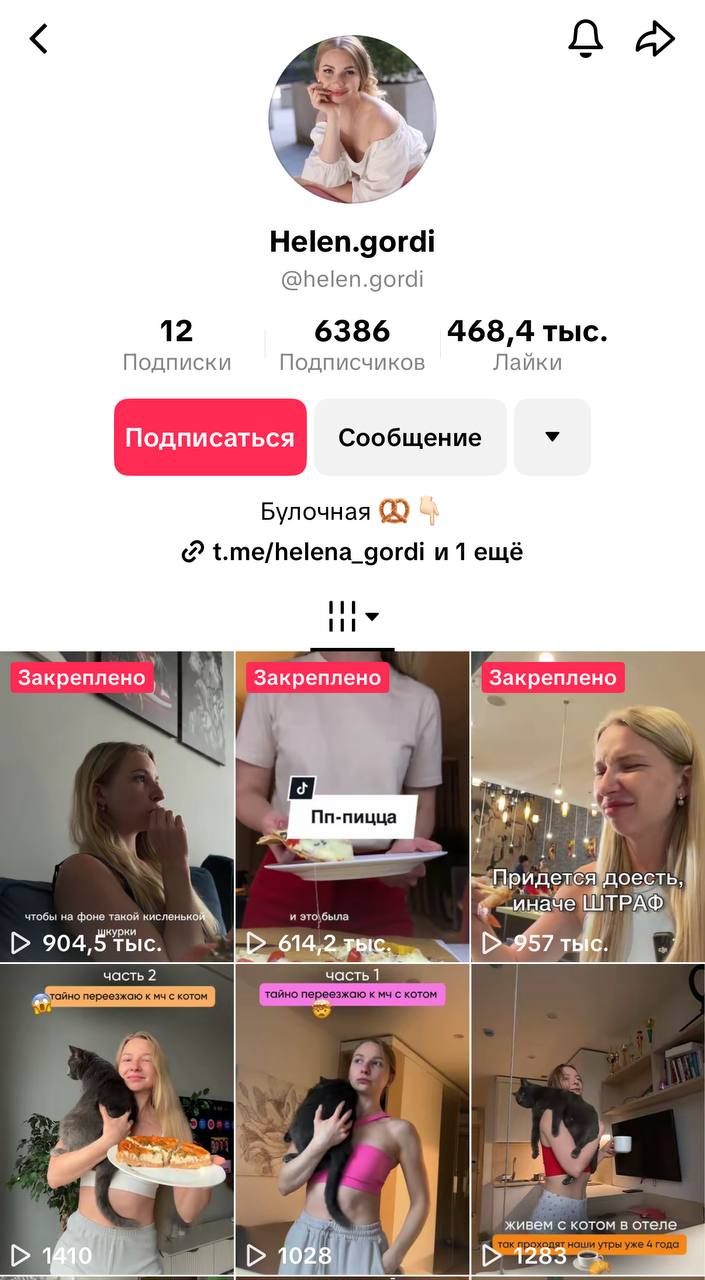Play the pinned video with 904,5 тыс. views
705x1280 pixels.
tap(117, 806)
